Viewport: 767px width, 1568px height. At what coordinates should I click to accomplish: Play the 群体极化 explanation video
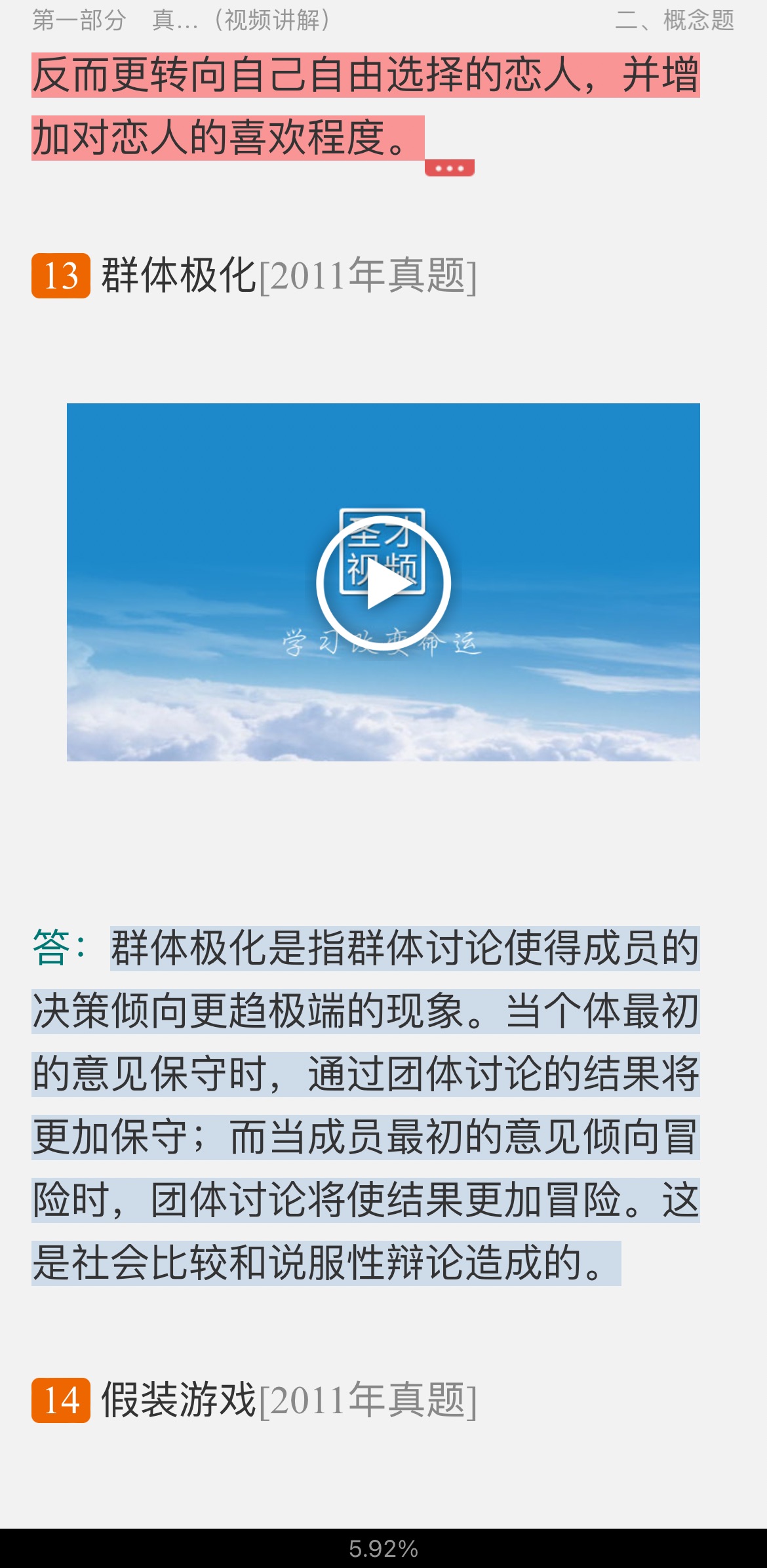click(383, 583)
